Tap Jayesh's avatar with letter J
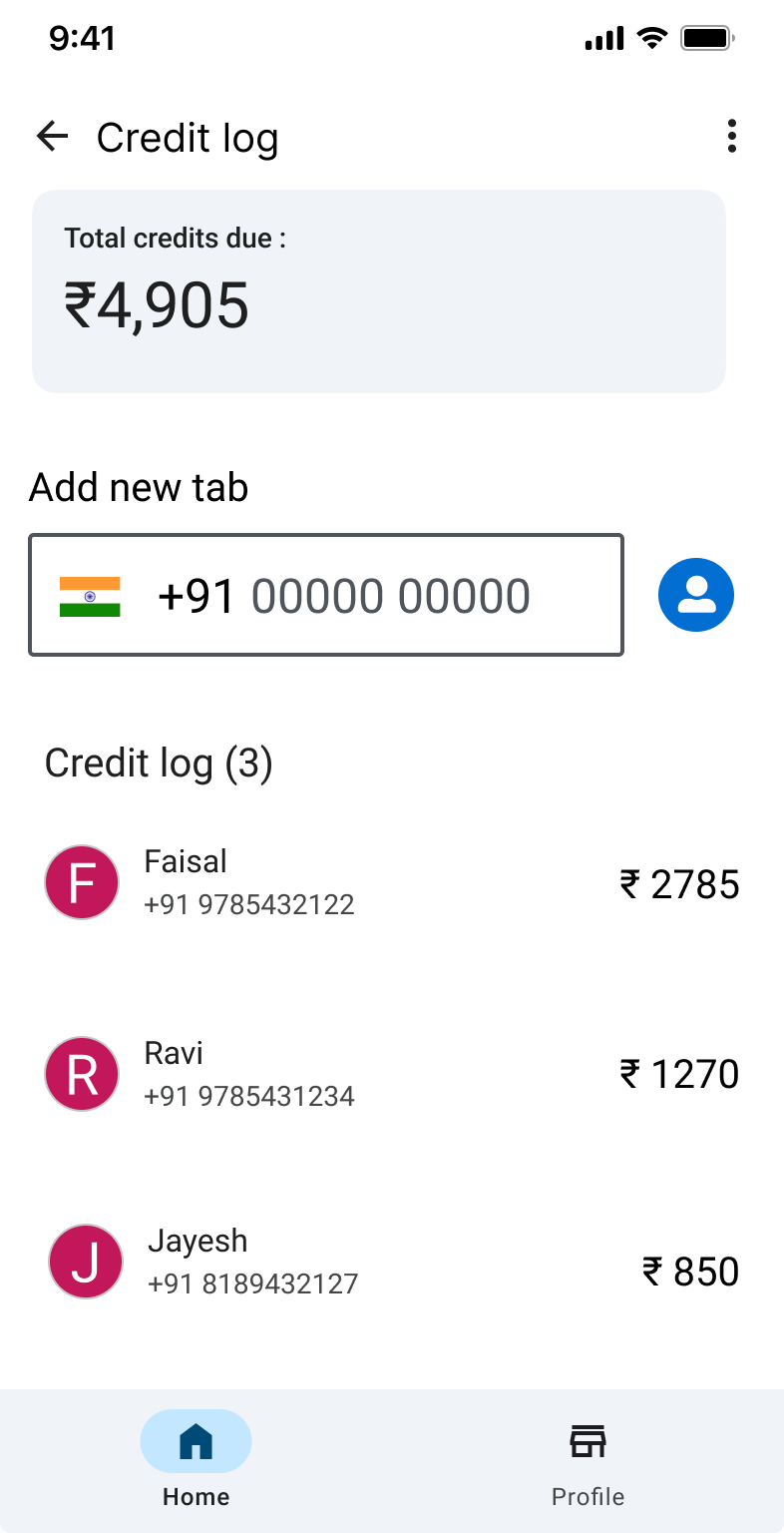The image size is (784, 1533). [x=85, y=1261]
